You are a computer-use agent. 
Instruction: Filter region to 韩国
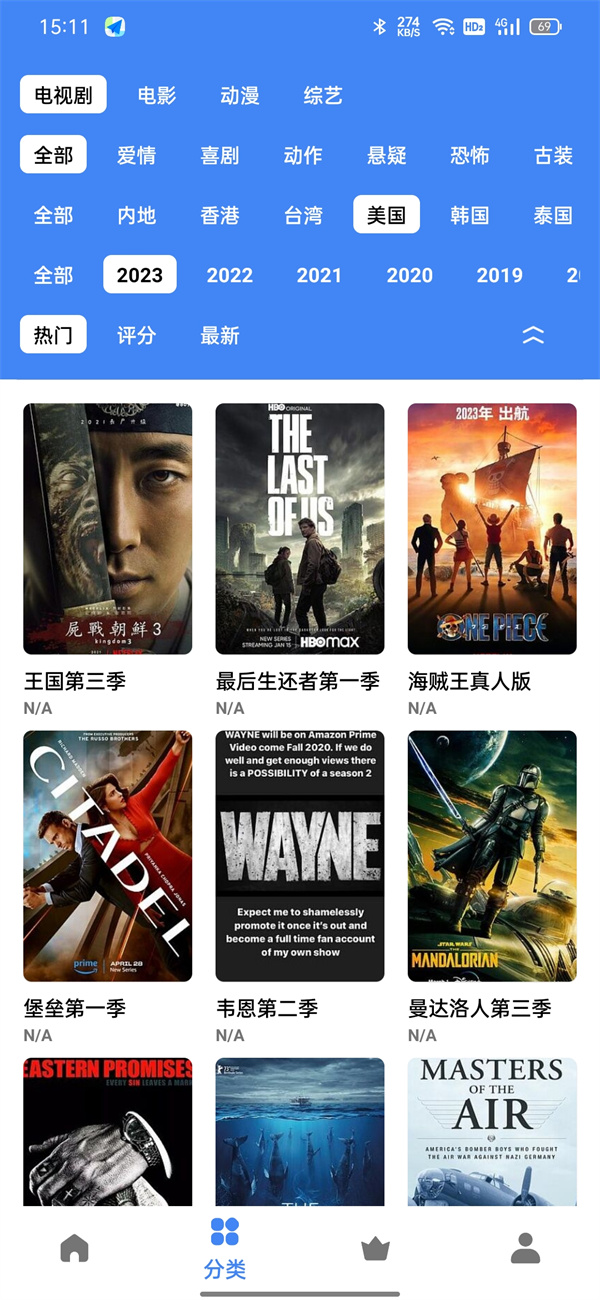coord(469,215)
